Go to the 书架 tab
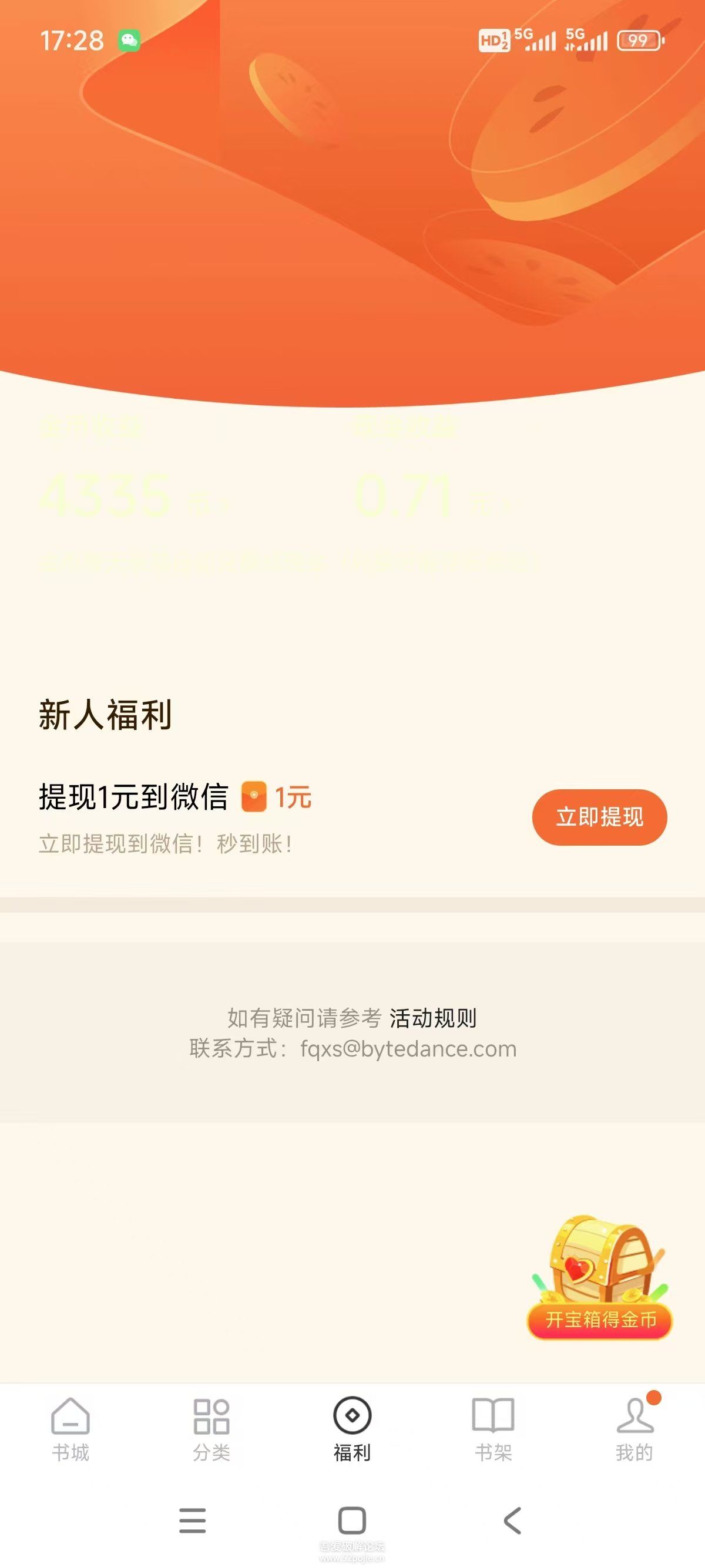 [493, 1429]
